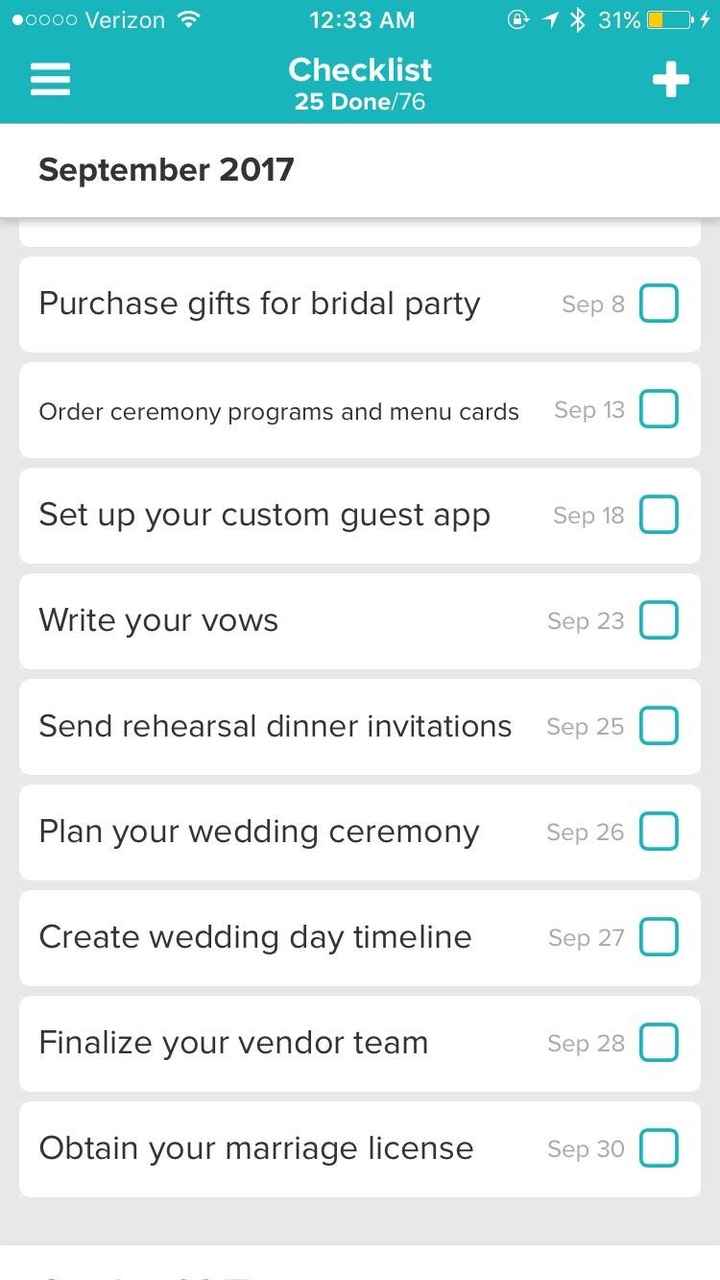The width and height of the screenshot is (720, 1280).
Task: Complete 'Send rehearsal dinner invitations' checkbox
Action: pyautogui.click(x=658, y=726)
